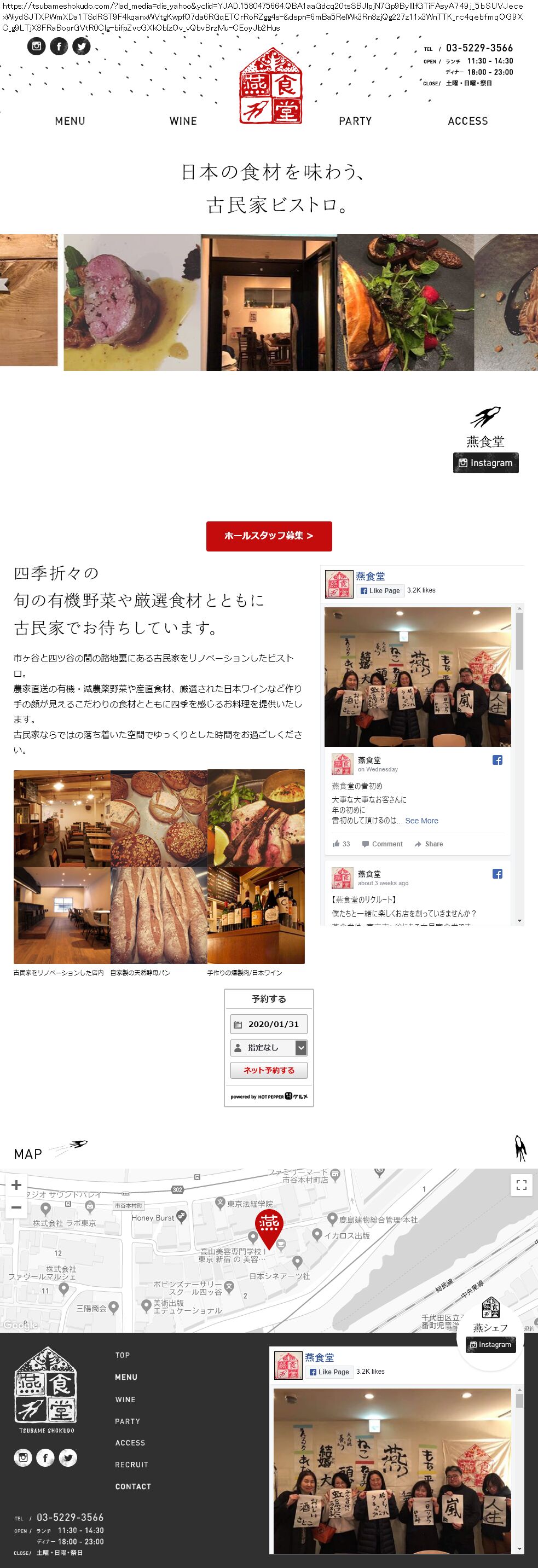Open the Instagram icon in the header
Screen dimensions: 538x1568
(37, 47)
